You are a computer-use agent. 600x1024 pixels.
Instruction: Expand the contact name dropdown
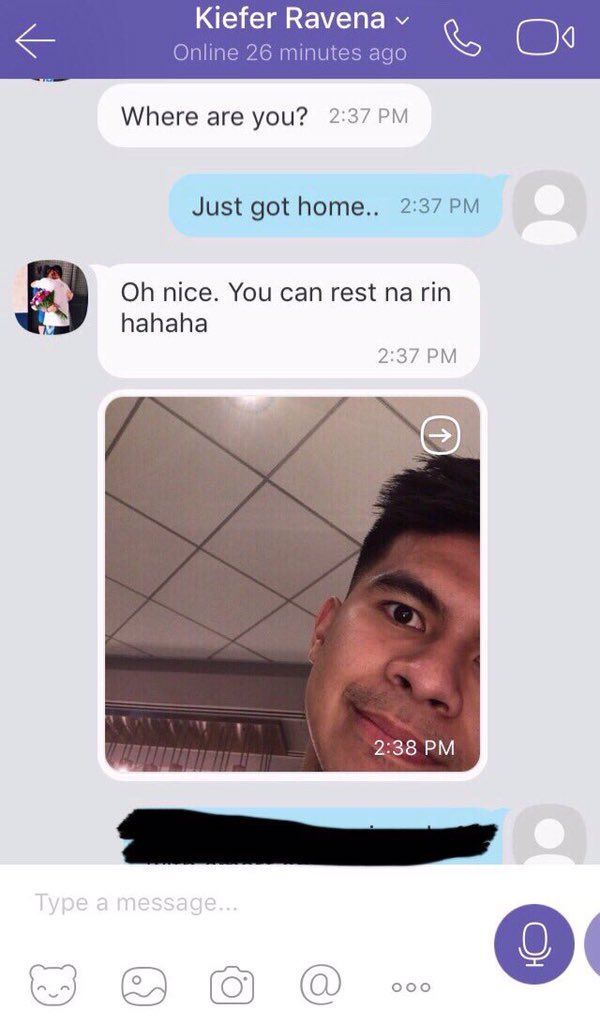click(x=402, y=19)
